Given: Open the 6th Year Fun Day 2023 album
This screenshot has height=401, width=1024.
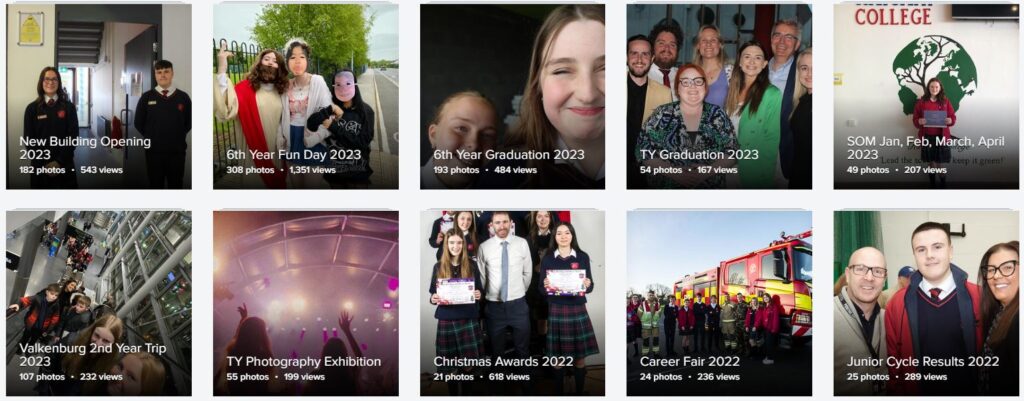Looking at the screenshot, I should 305,96.
